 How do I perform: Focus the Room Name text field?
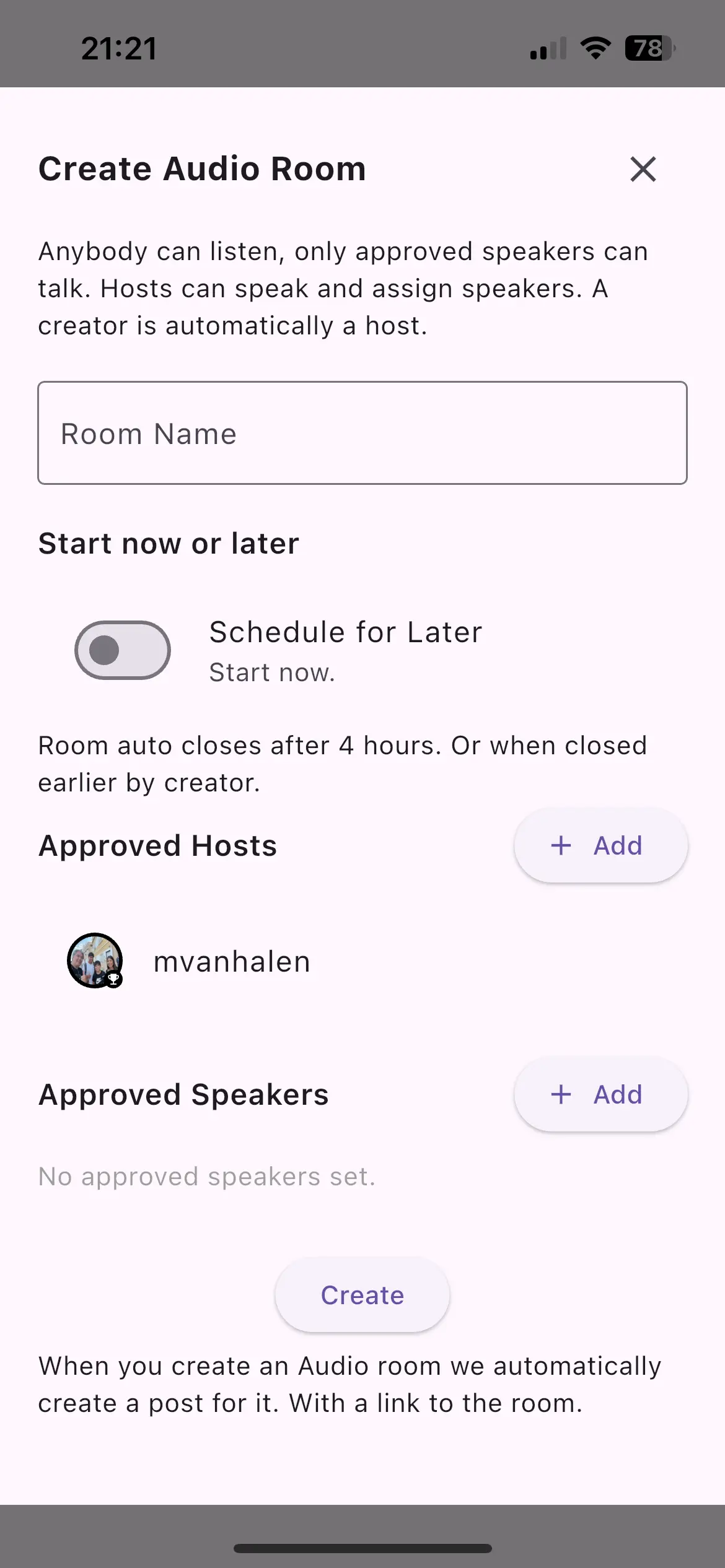coord(362,433)
